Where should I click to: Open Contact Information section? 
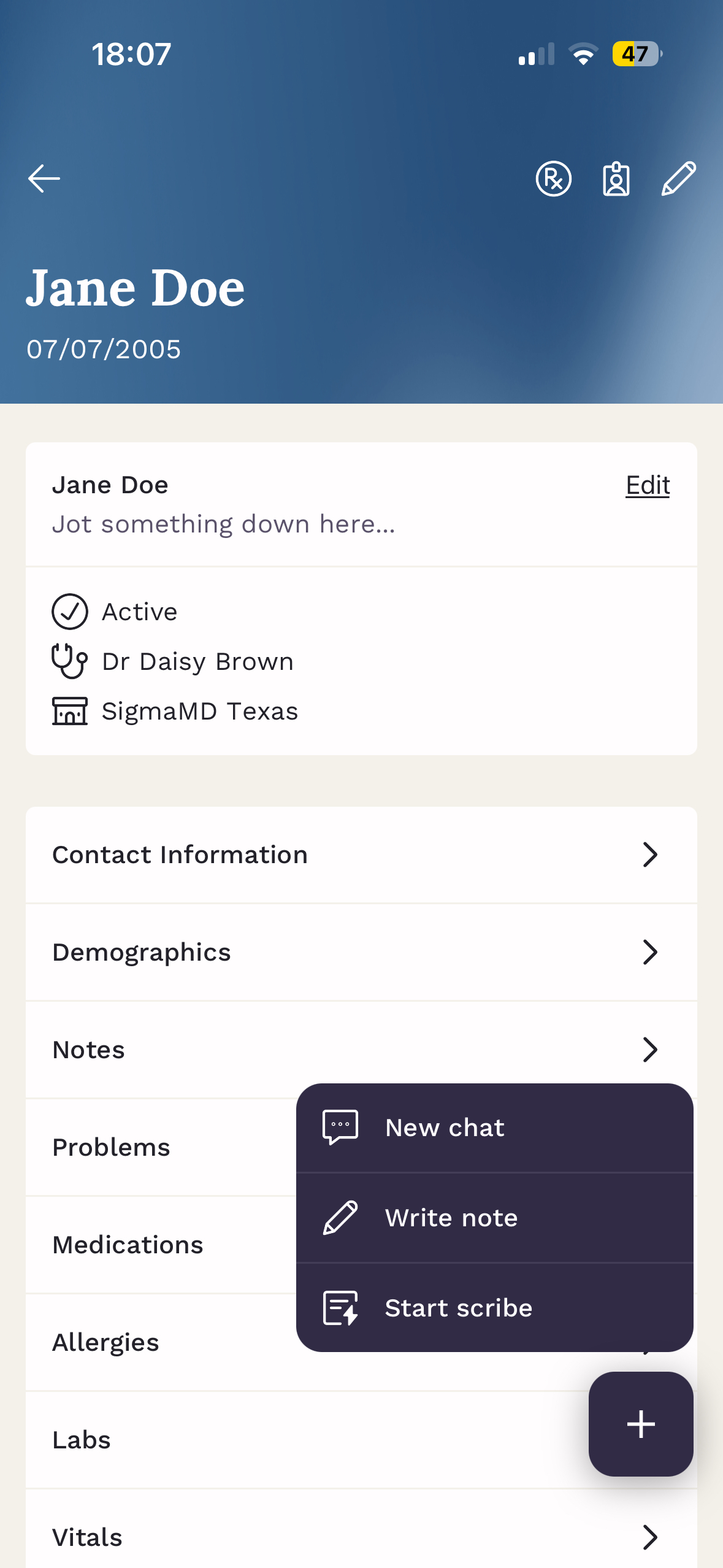361,855
